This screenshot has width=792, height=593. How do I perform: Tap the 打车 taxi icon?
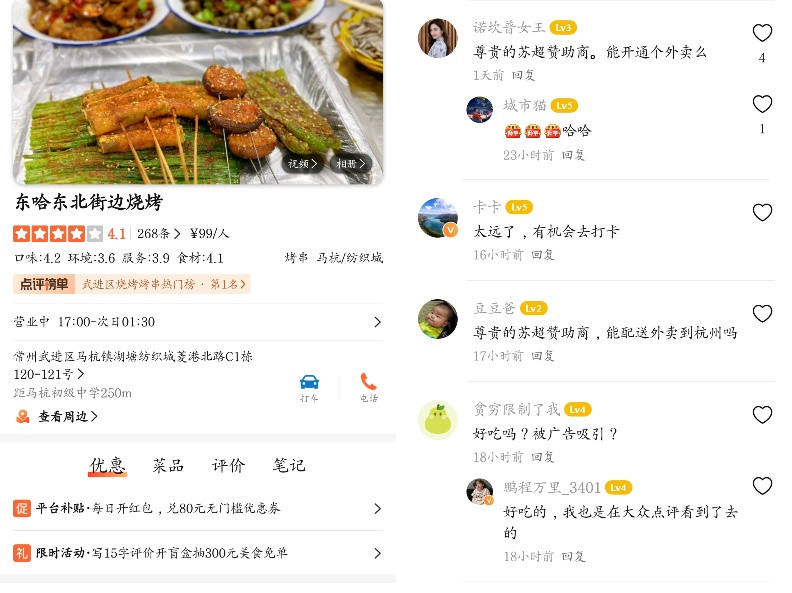click(x=309, y=387)
